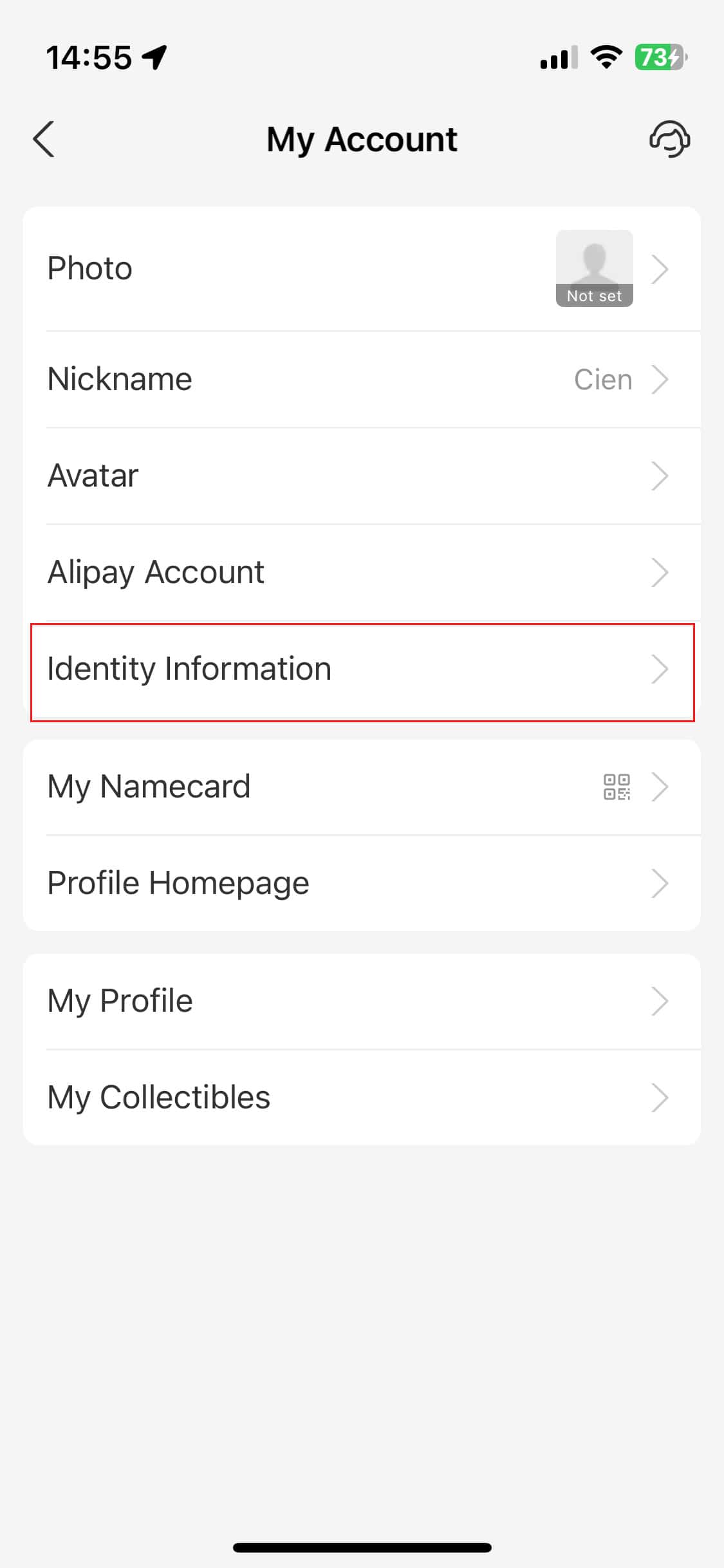Tap the back arrow at top left
Viewport: 724px width, 1568px height.
(43, 139)
